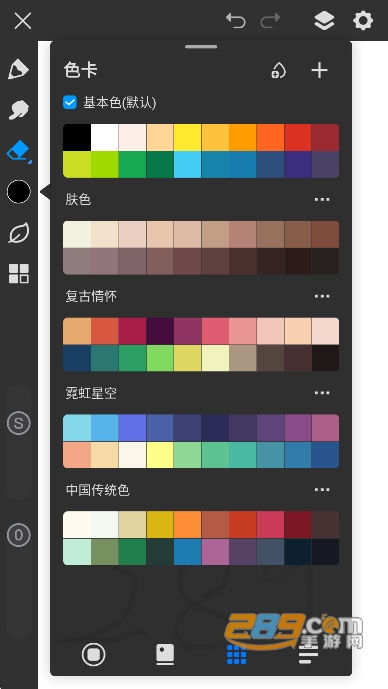Open the more options for 肤色 palette
Image resolution: width=388 pixels, height=689 pixels.
(322, 199)
